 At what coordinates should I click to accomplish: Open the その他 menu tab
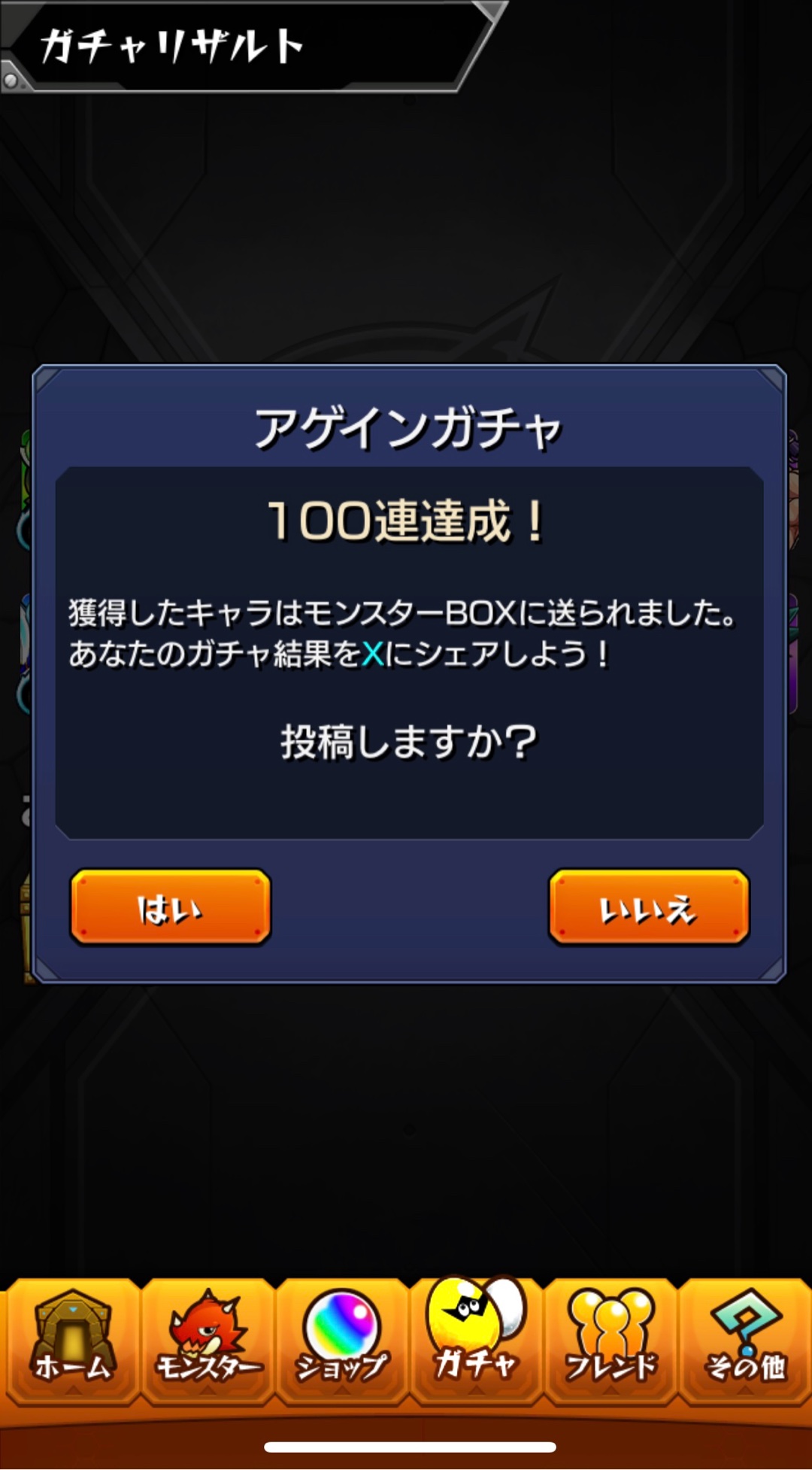coord(745,1339)
